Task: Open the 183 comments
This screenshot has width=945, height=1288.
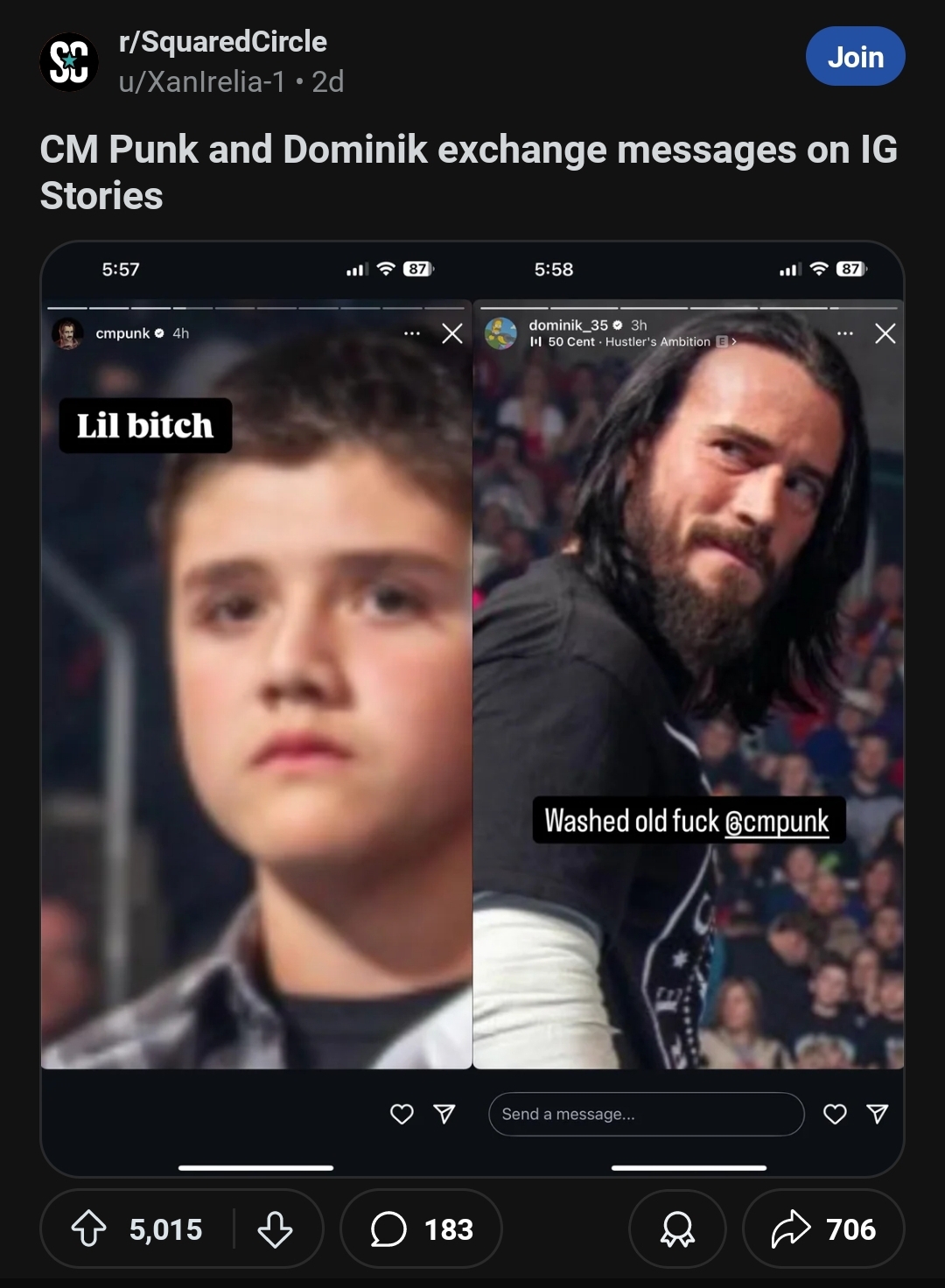Action: pyautogui.click(x=422, y=1228)
